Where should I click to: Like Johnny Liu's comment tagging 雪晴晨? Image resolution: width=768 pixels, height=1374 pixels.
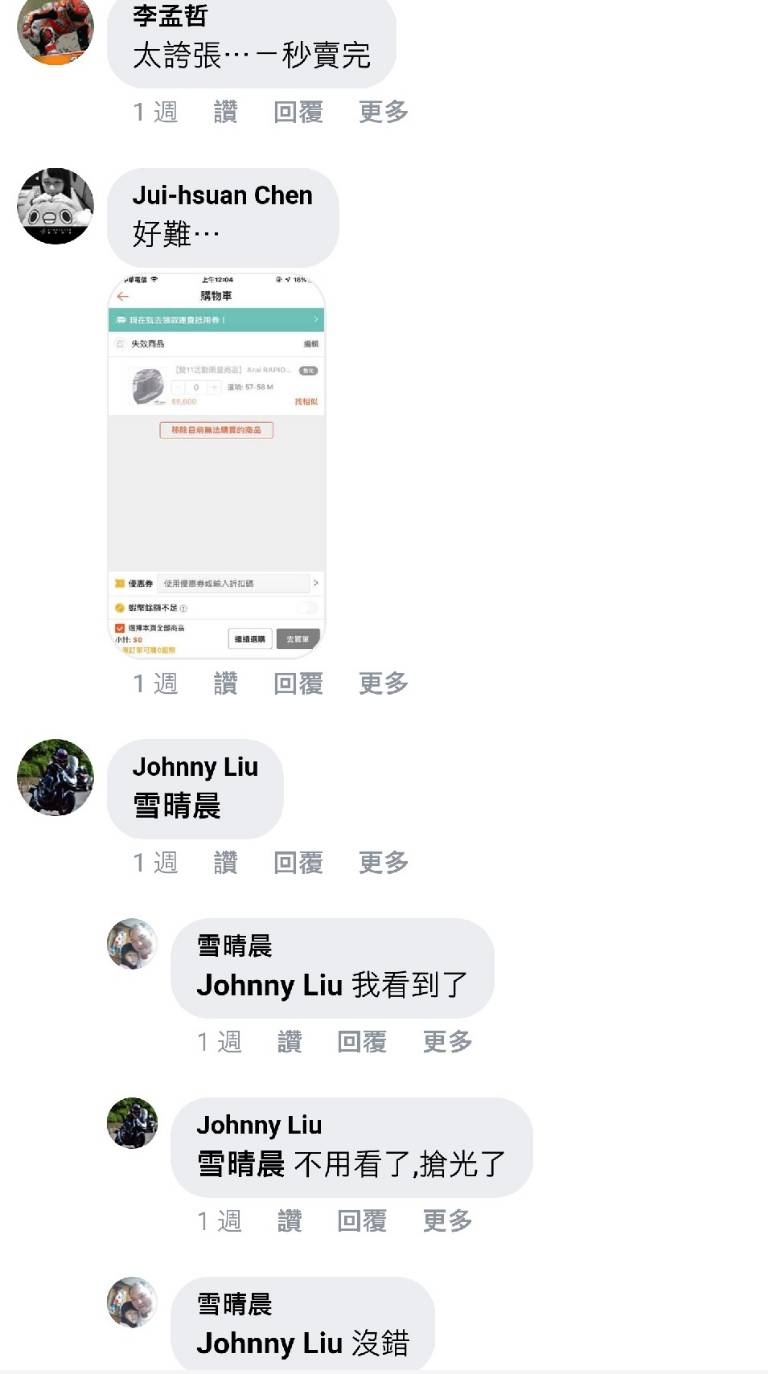[x=226, y=862]
